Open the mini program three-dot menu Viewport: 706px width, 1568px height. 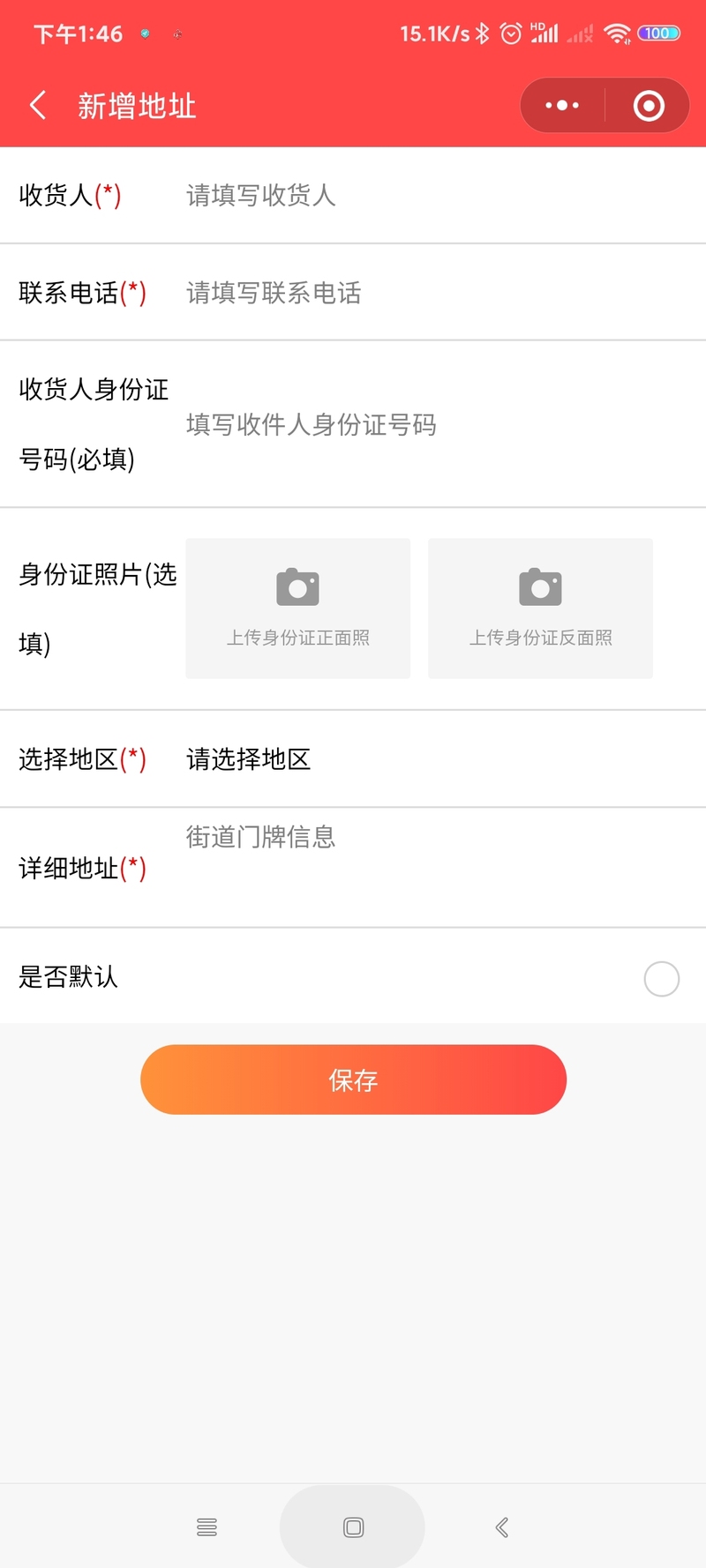[562, 106]
